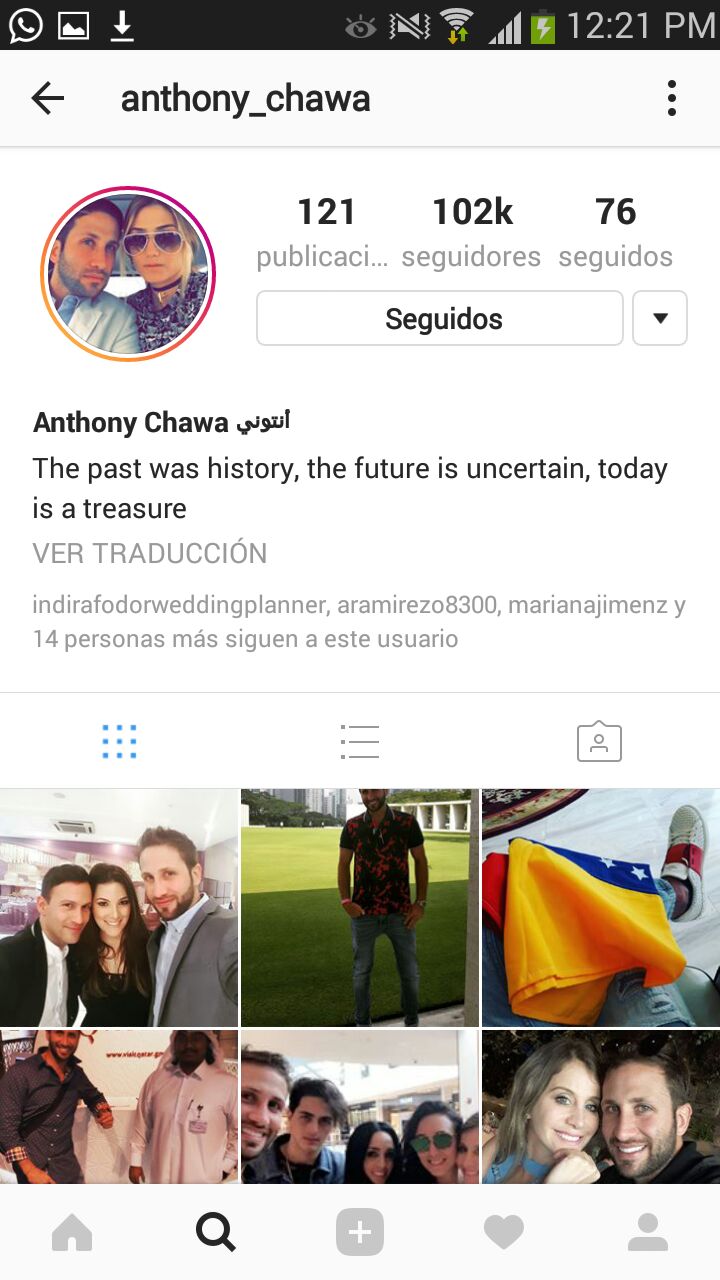Expand suggested users dropdown arrow
The image size is (720, 1280).
click(660, 319)
